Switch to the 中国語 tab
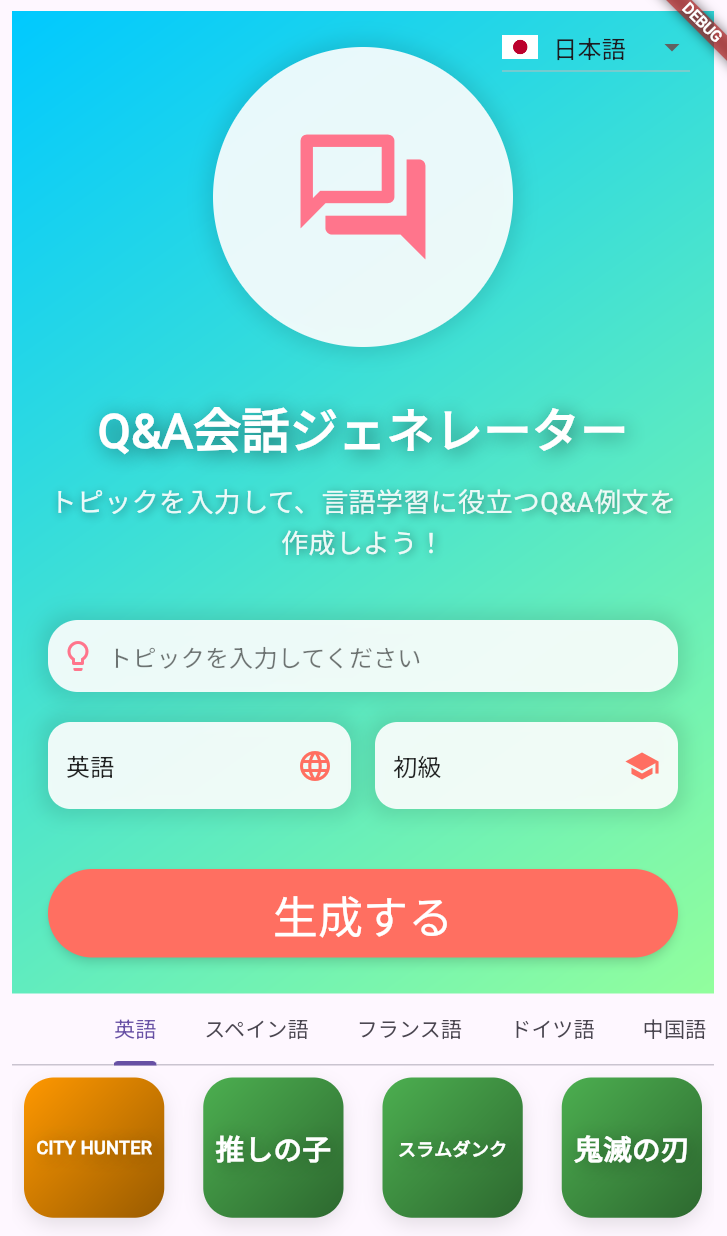This screenshot has width=727, height=1236. [x=674, y=1029]
